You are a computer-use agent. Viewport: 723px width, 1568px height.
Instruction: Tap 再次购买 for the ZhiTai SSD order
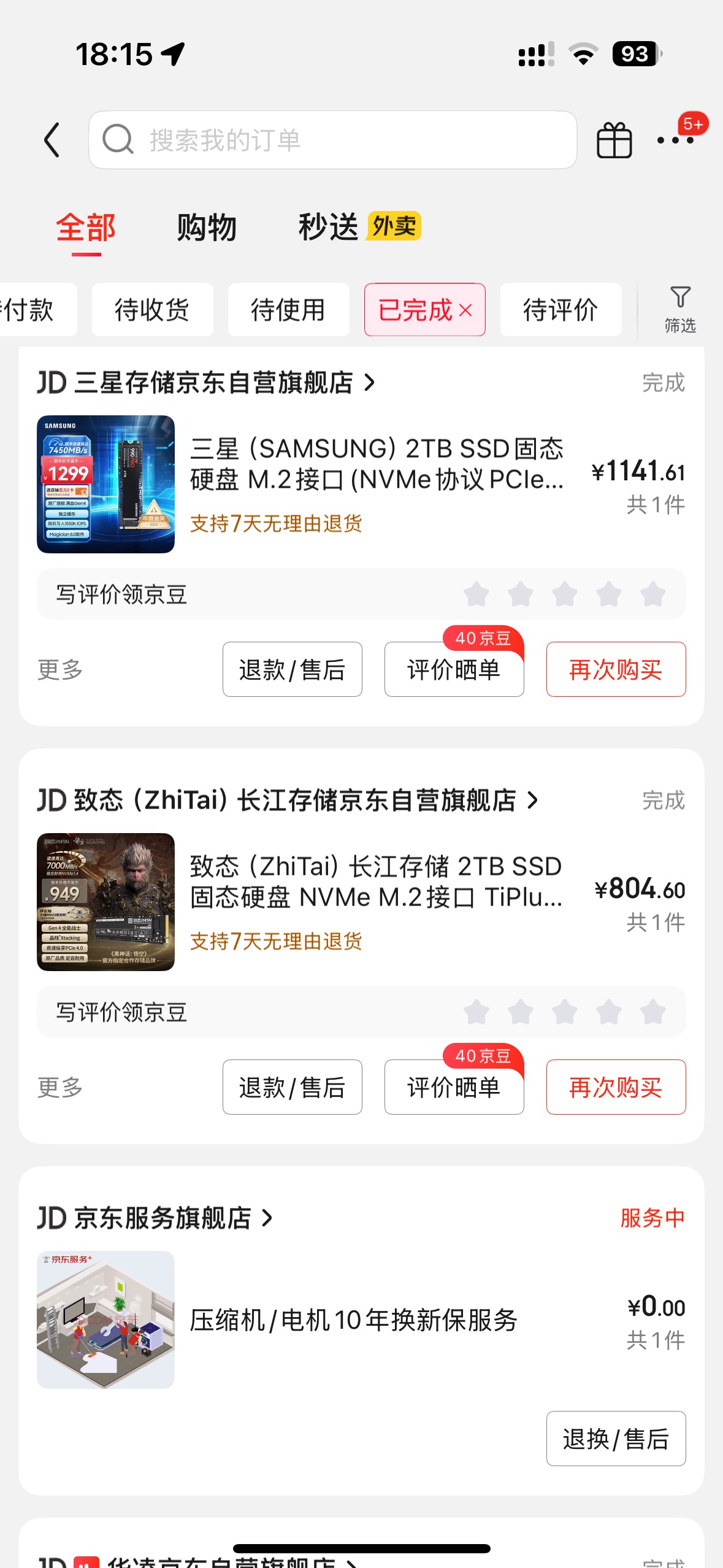[x=616, y=1087]
